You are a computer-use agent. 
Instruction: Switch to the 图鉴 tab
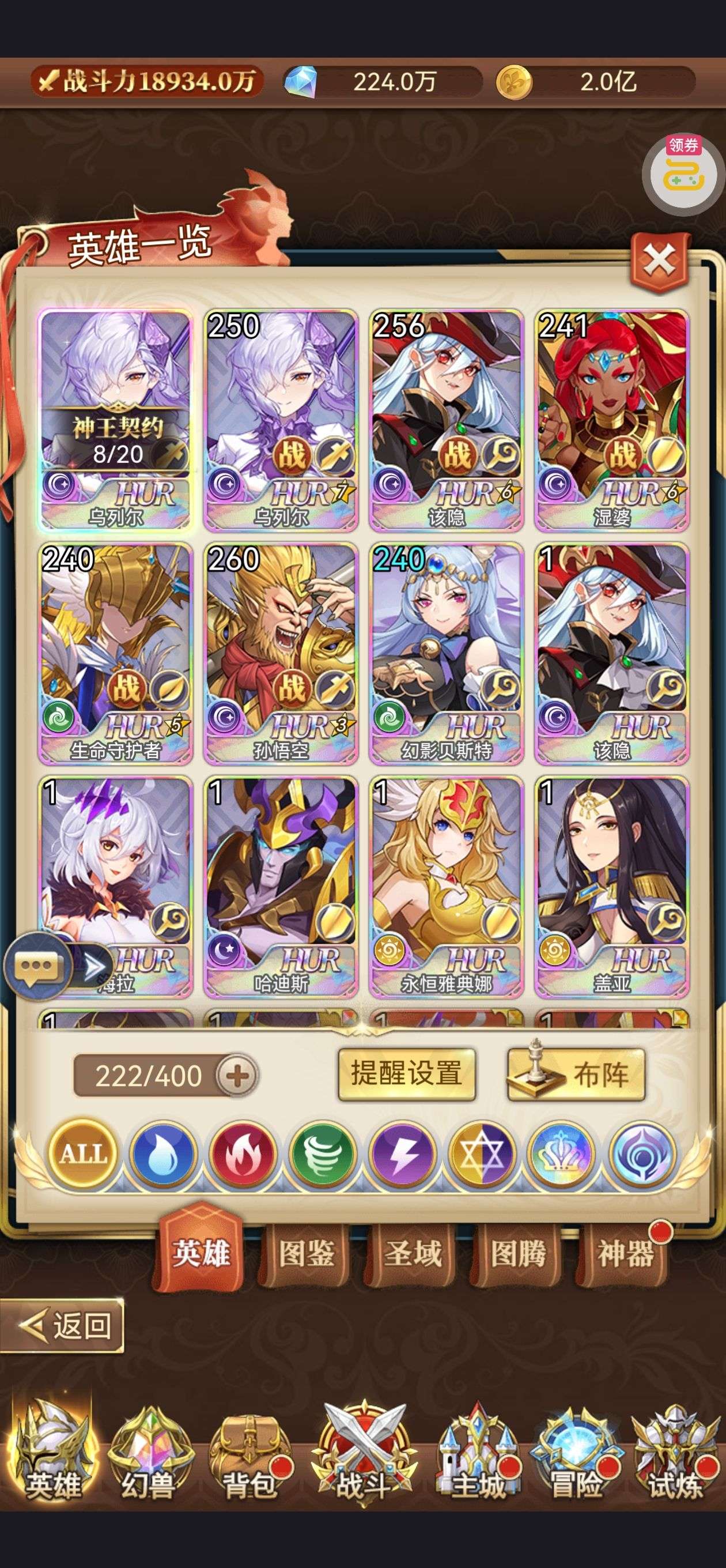pyautogui.click(x=306, y=1254)
